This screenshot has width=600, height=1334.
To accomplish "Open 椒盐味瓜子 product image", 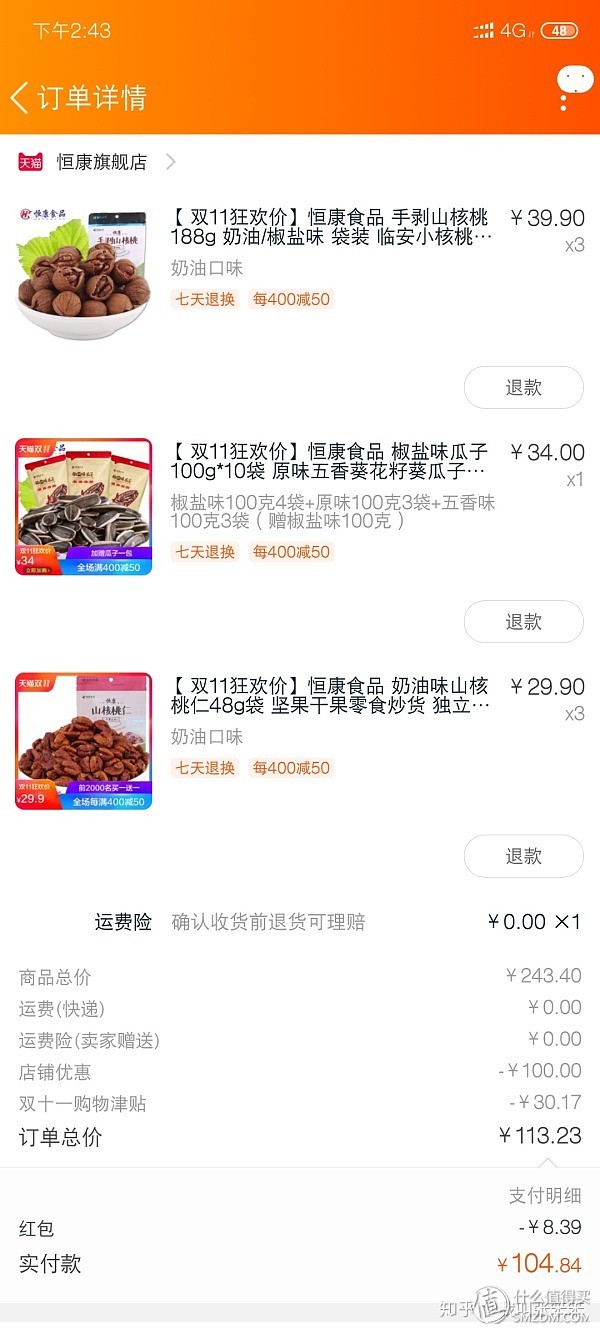I will (x=84, y=507).
